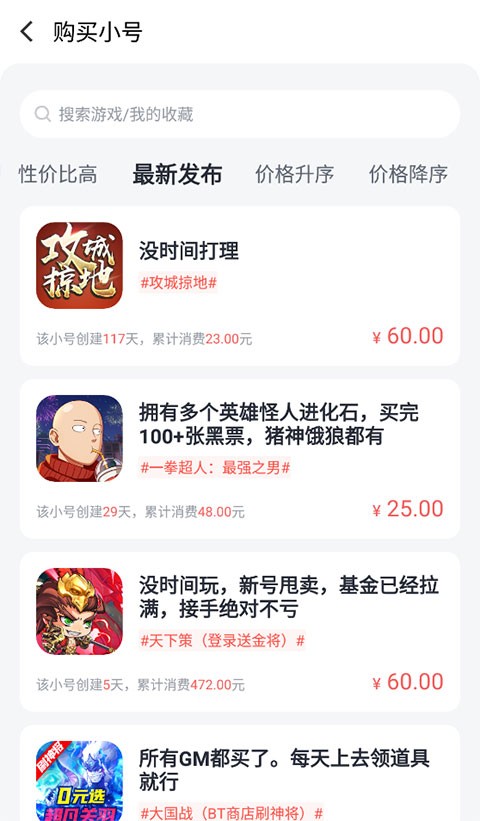
Task: Open the 一拳超人：最强之男 account listing
Action: [240, 459]
